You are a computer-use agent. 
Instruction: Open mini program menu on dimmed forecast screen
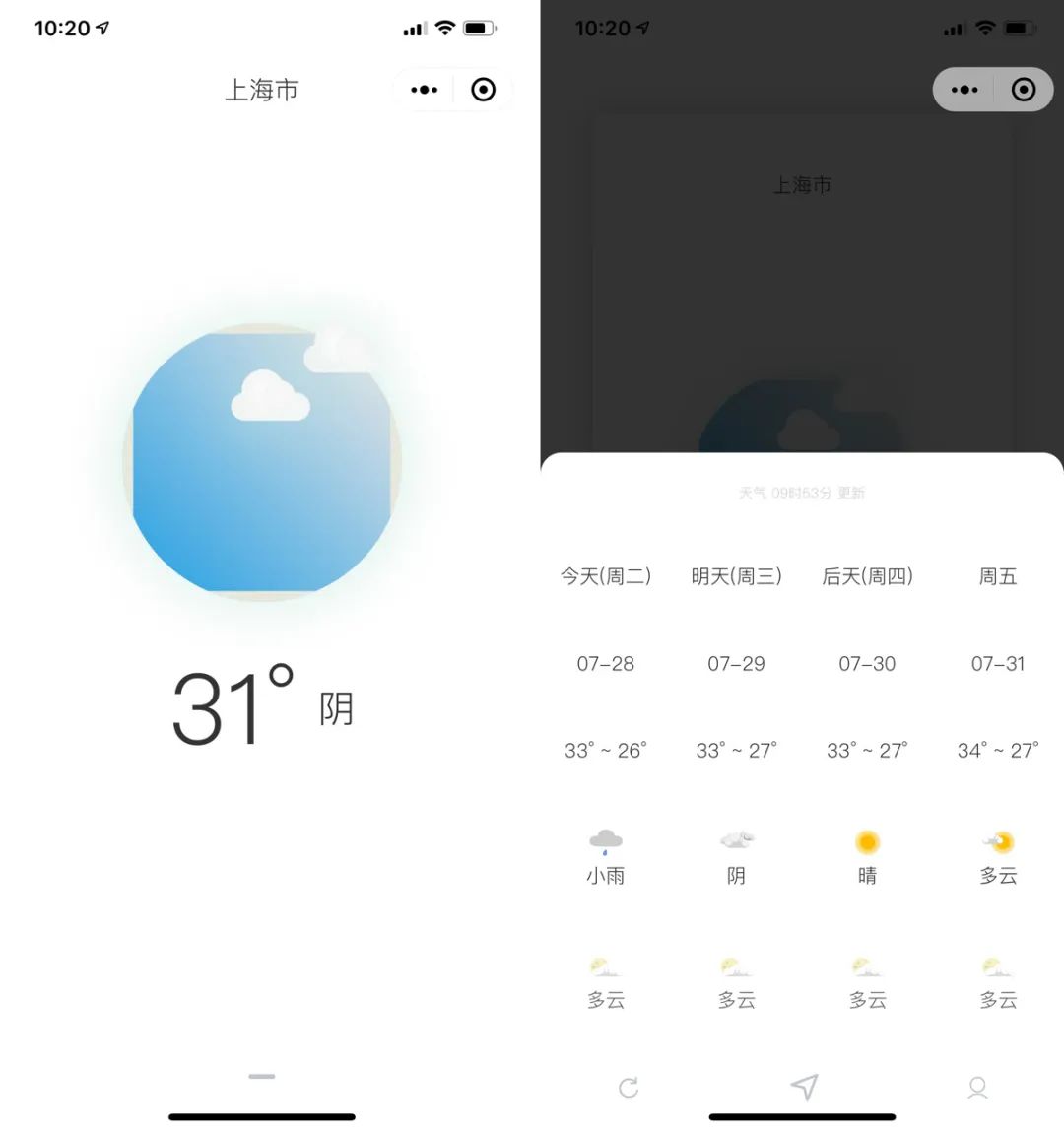964,91
